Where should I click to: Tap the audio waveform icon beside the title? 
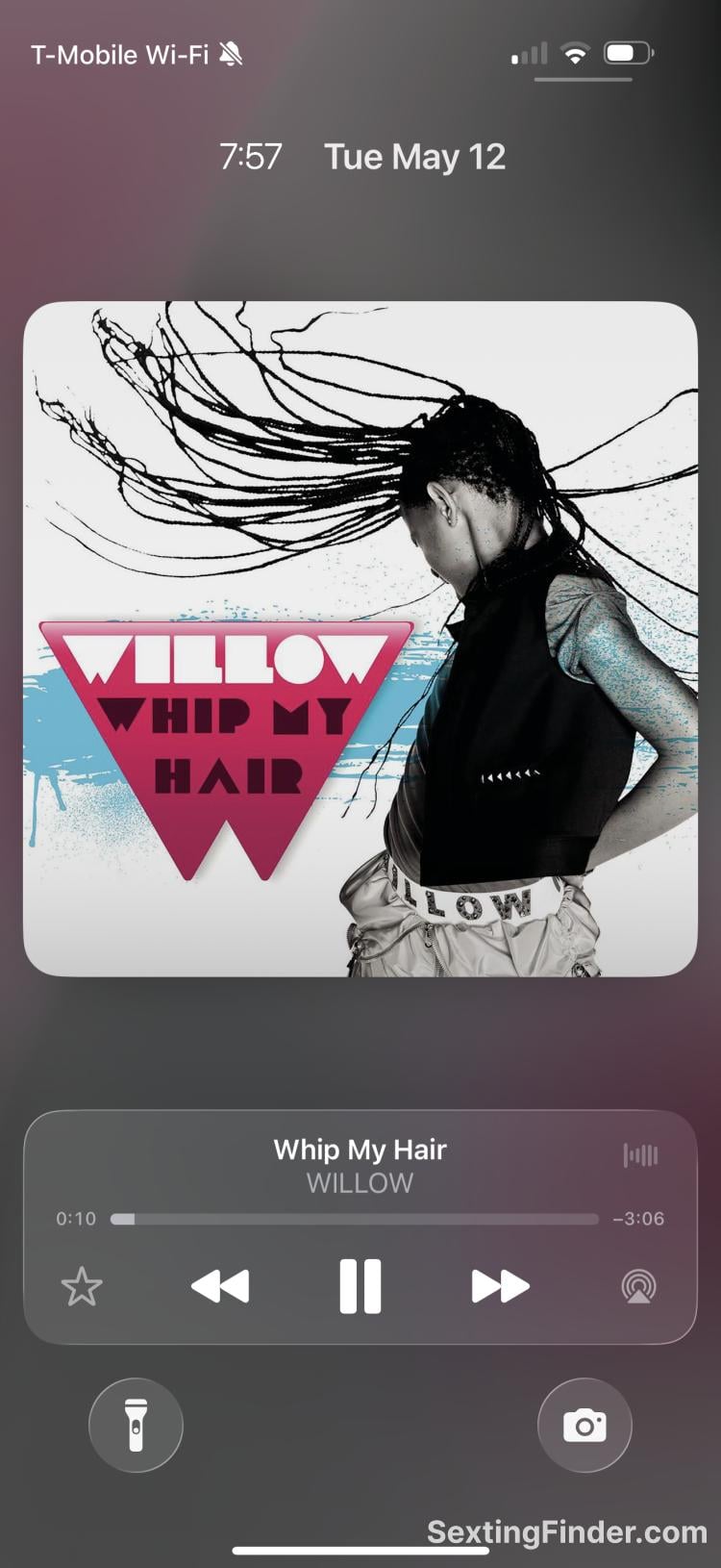click(640, 1154)
